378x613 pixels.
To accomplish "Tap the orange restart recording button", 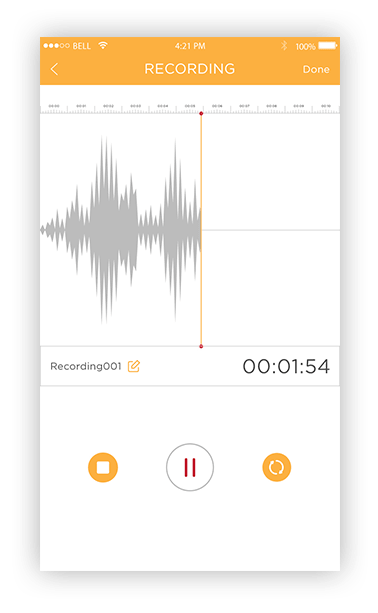I will [x=277, y=467].
